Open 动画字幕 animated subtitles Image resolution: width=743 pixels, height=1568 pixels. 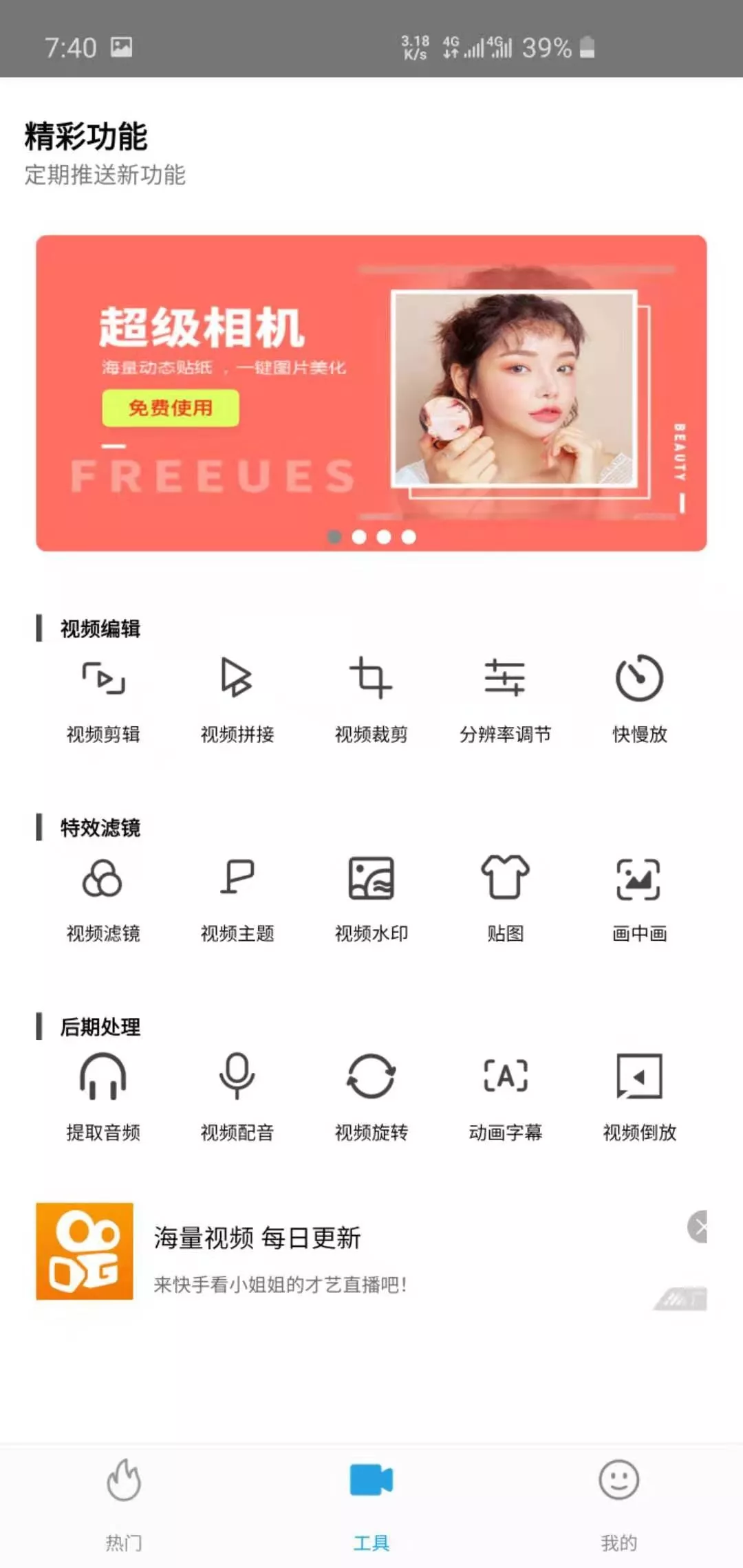506,1098
